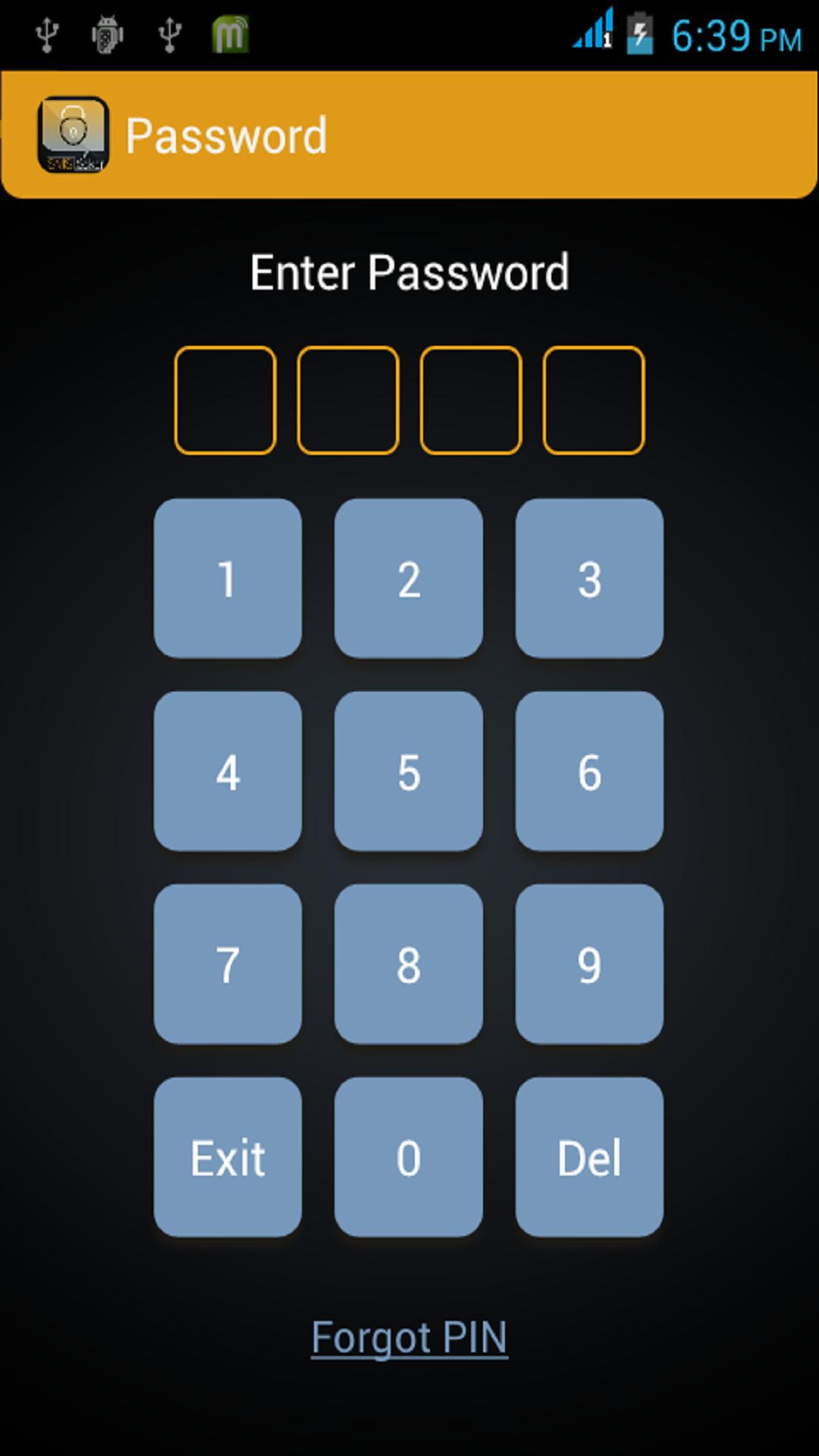Tap the number 9 key

tap(589, 963)
